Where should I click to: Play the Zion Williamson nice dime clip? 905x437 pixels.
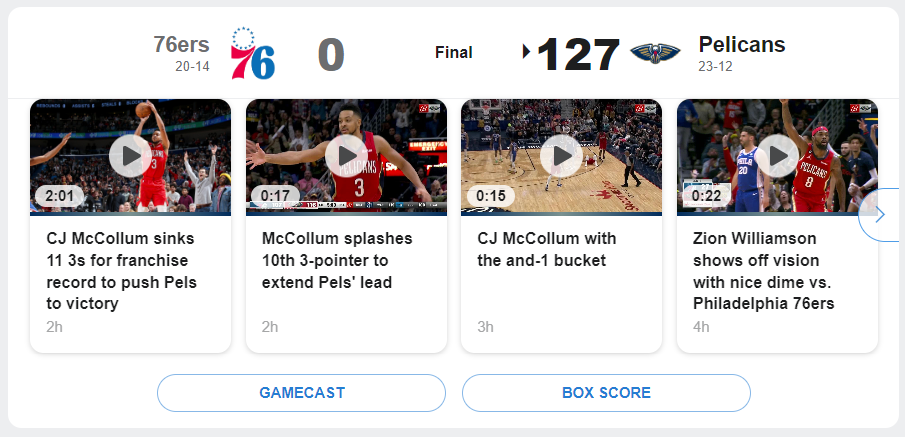click(x=777, y=156)
